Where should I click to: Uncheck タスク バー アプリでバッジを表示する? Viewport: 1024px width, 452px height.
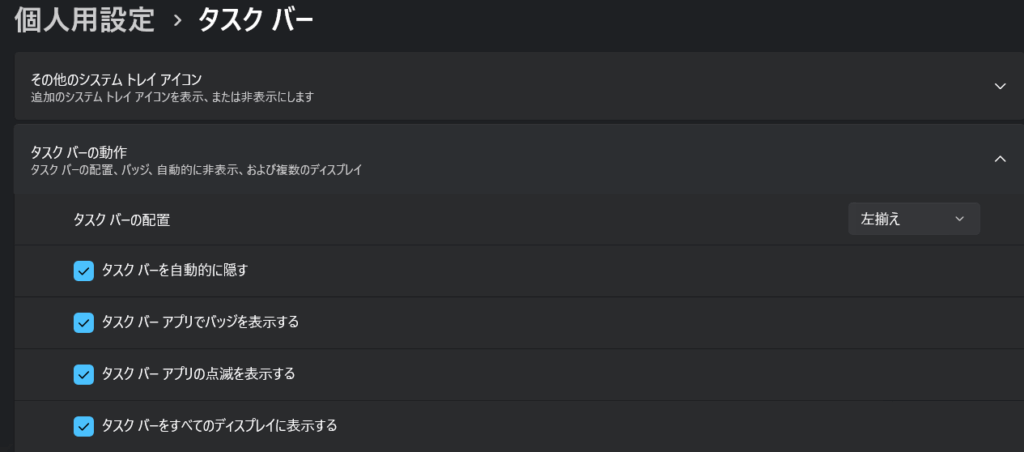click(x=84, y=322)
